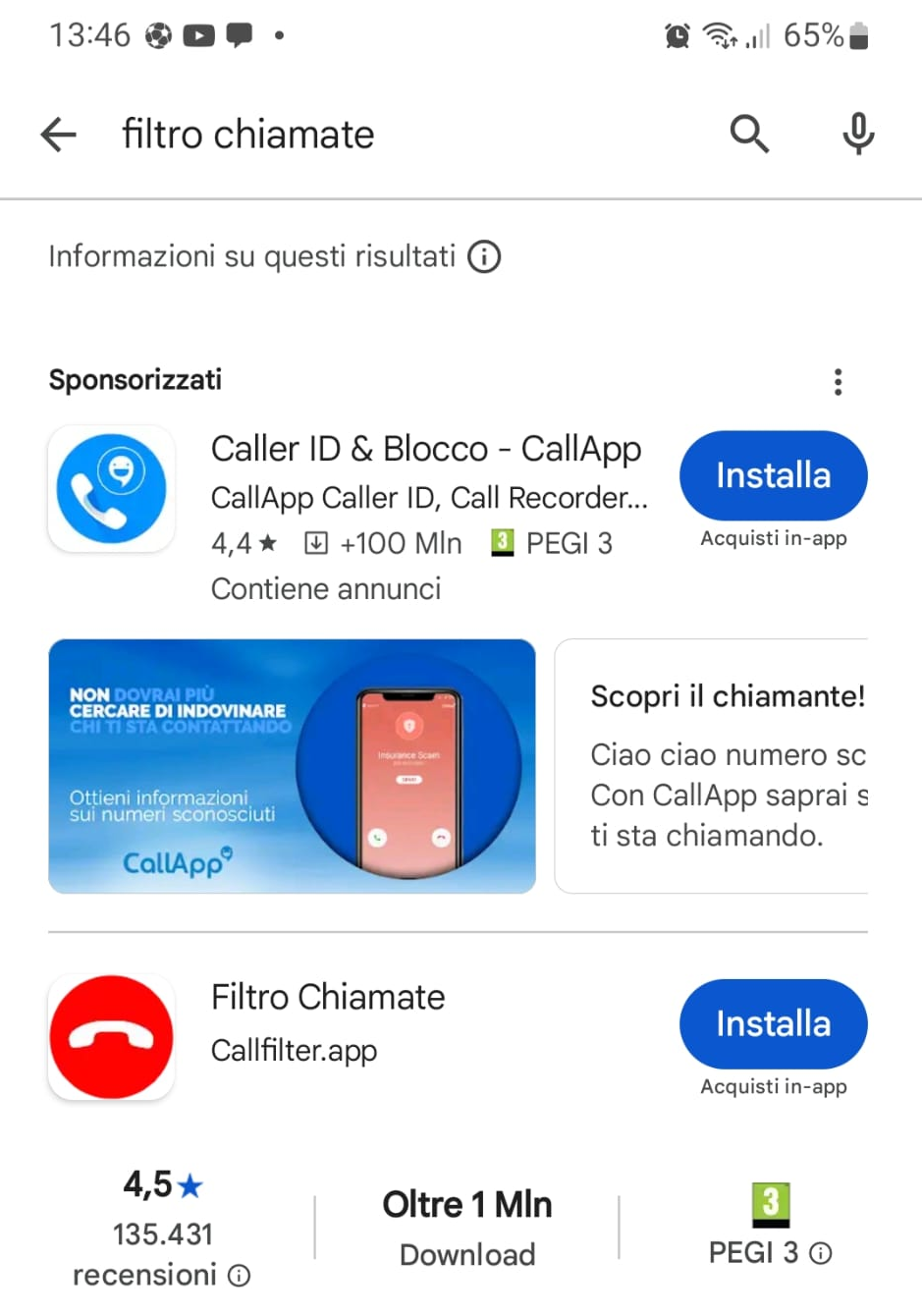Open the Filtro Chiamate app page
The height and width of the screenshot is (1316, 922).
click(328, 998)
